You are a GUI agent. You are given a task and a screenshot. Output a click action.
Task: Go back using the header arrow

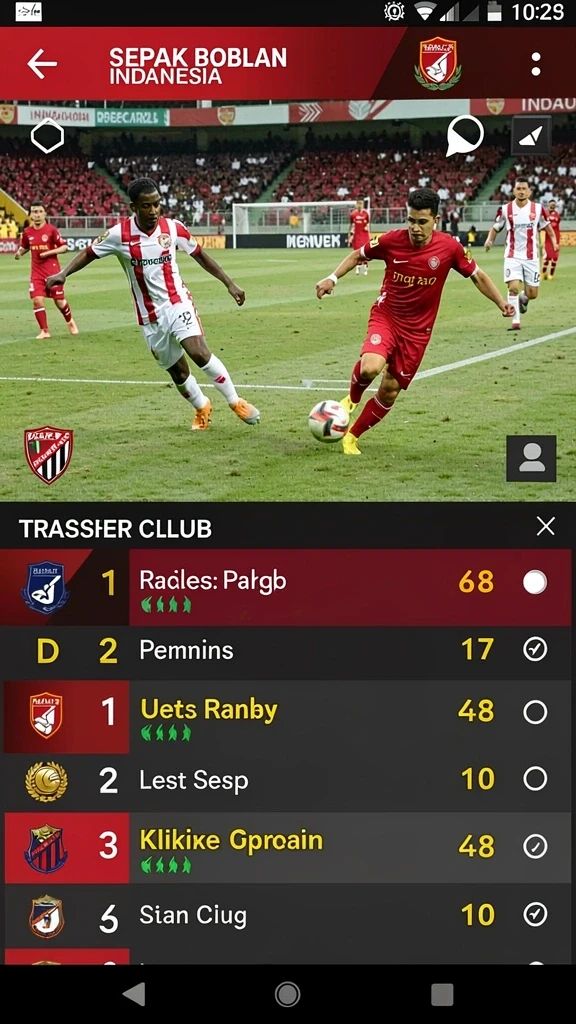(x=42, y=64)
